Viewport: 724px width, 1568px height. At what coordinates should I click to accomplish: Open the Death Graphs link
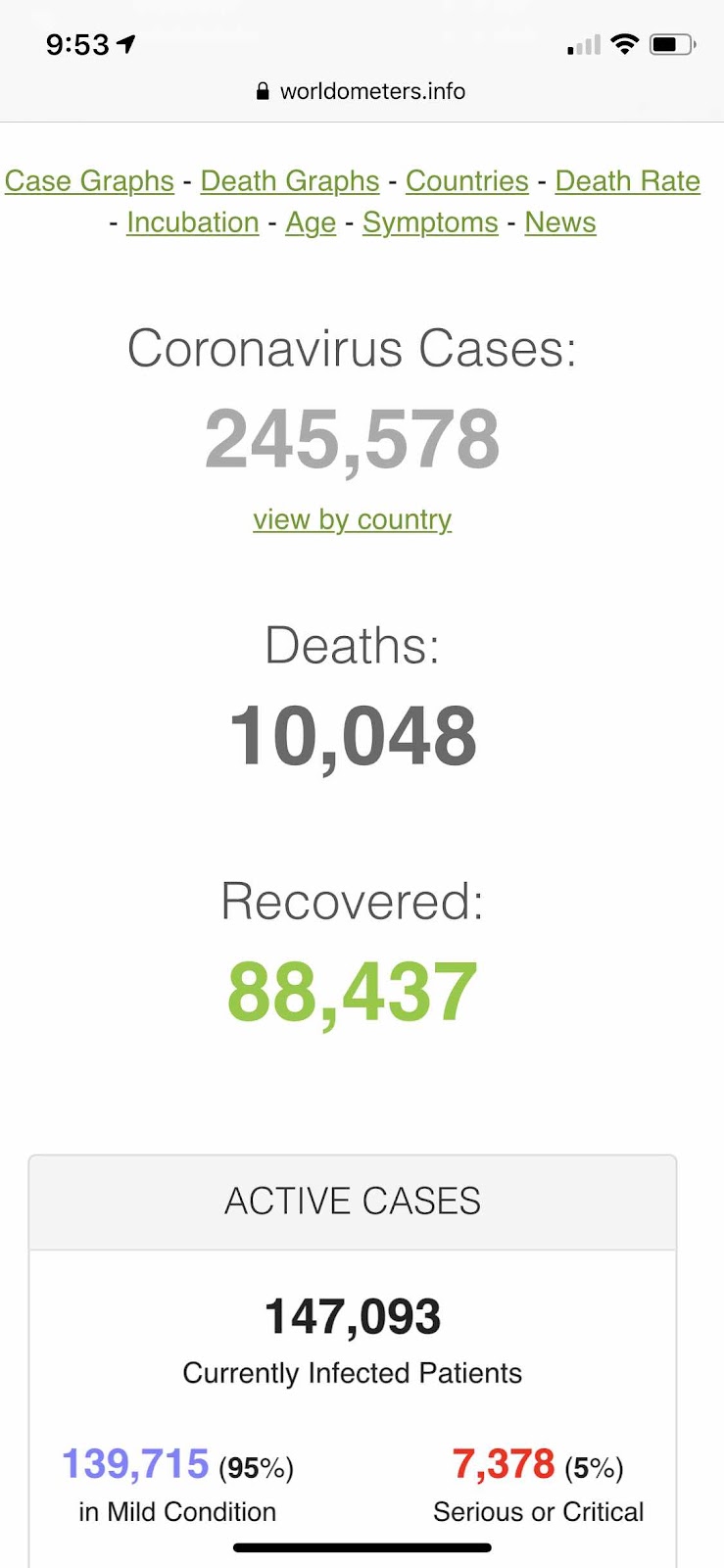point(290,181)
